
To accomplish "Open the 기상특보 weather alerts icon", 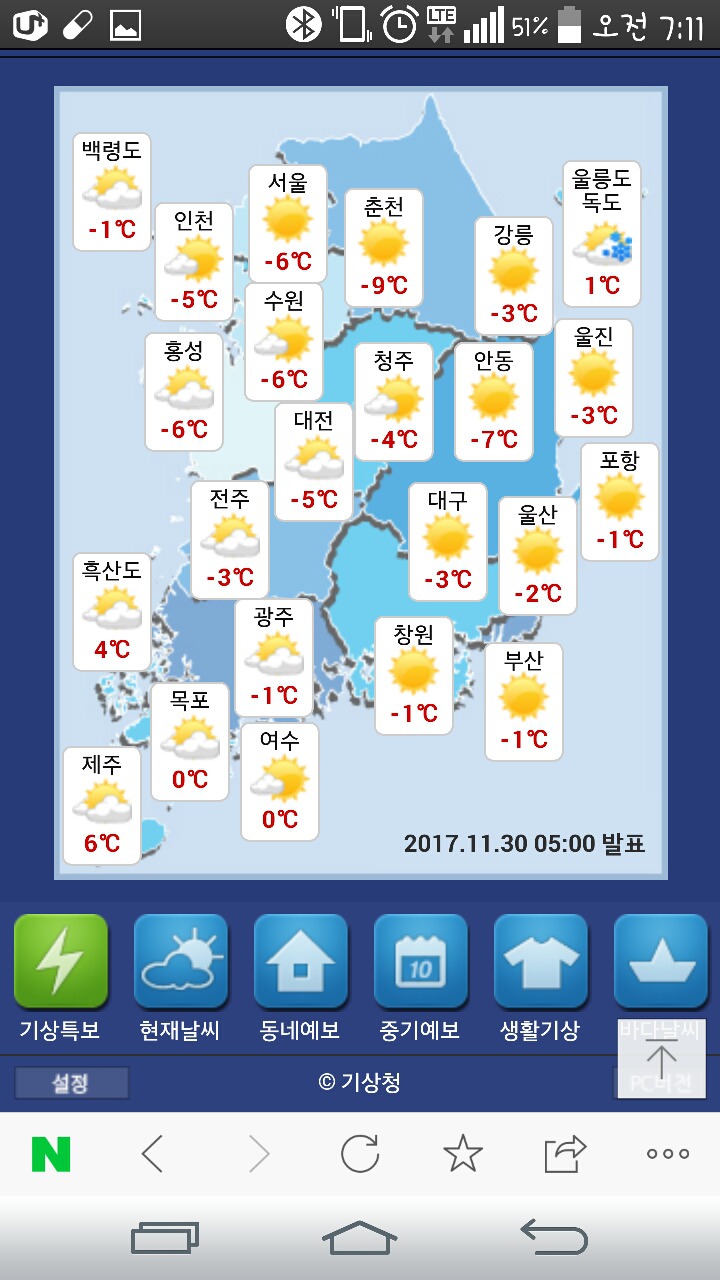I will [60, 961].
